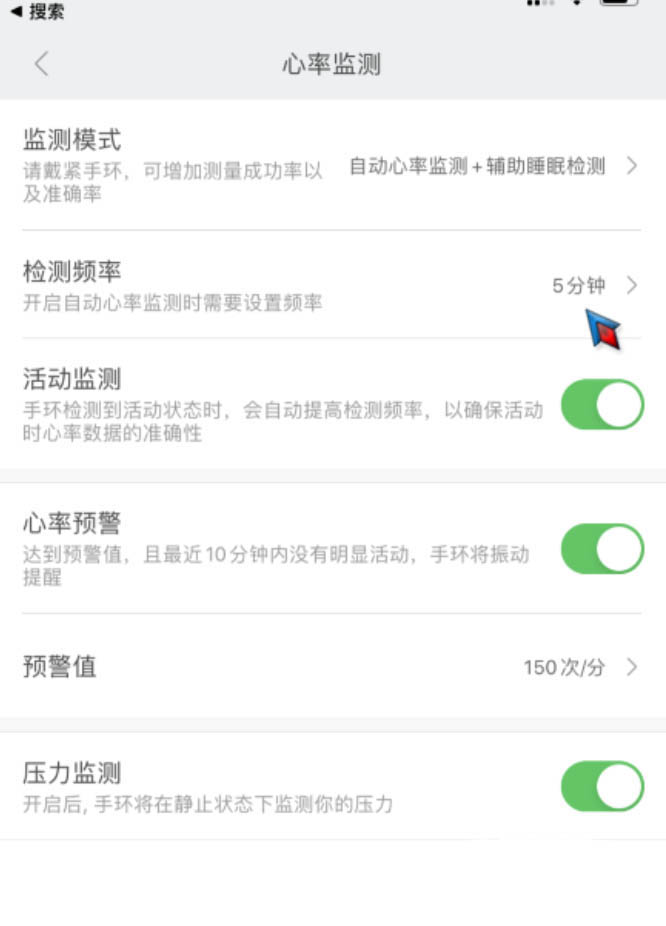Screen dimensions: 666x926
Task: Open 预警值 set to 150次/分
Action: click(332, 667)
